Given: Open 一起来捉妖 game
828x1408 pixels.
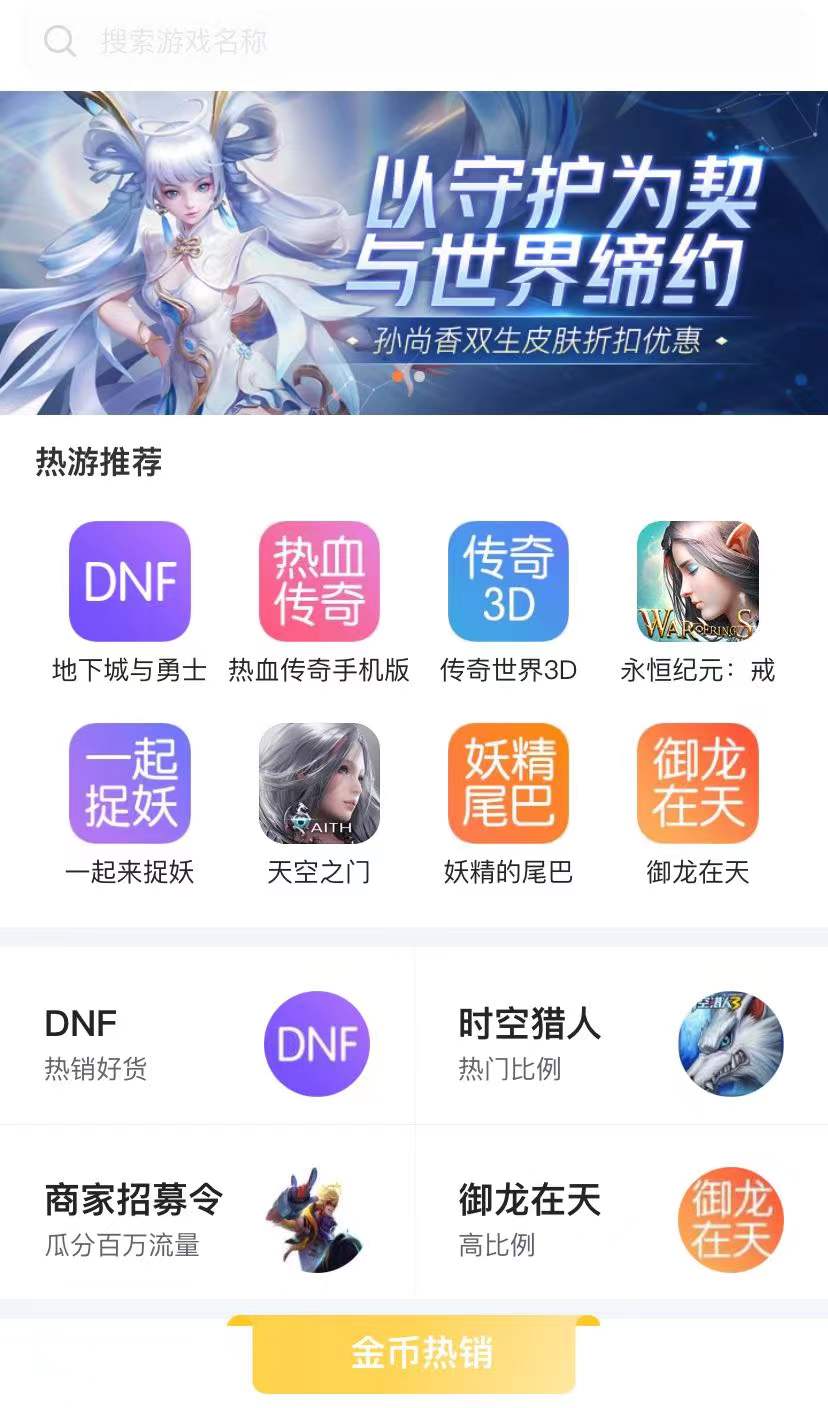Looking at the screenshot, I should click(129, 784).
